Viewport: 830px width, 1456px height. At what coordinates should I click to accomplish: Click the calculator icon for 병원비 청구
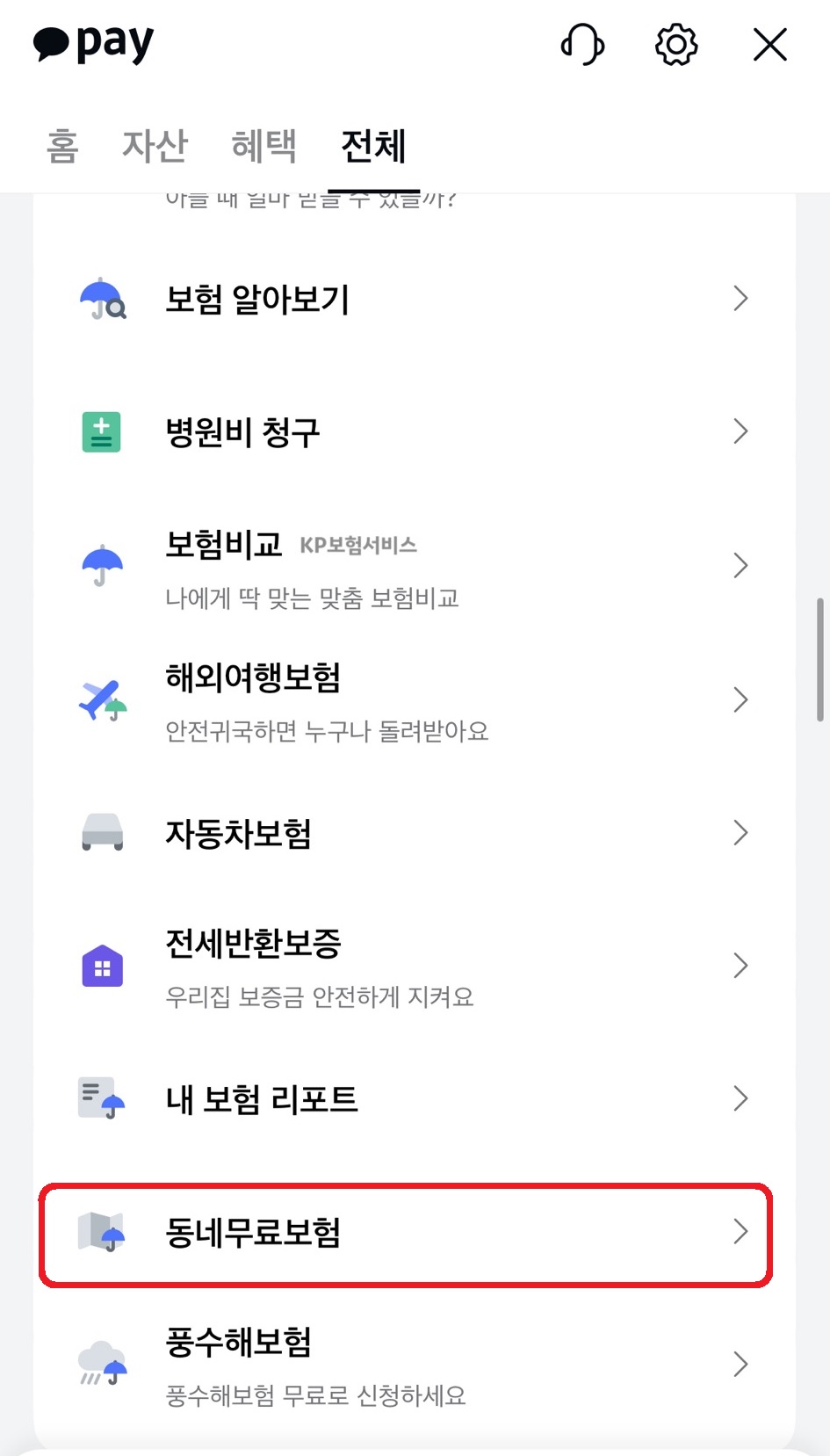coord(101,431)
